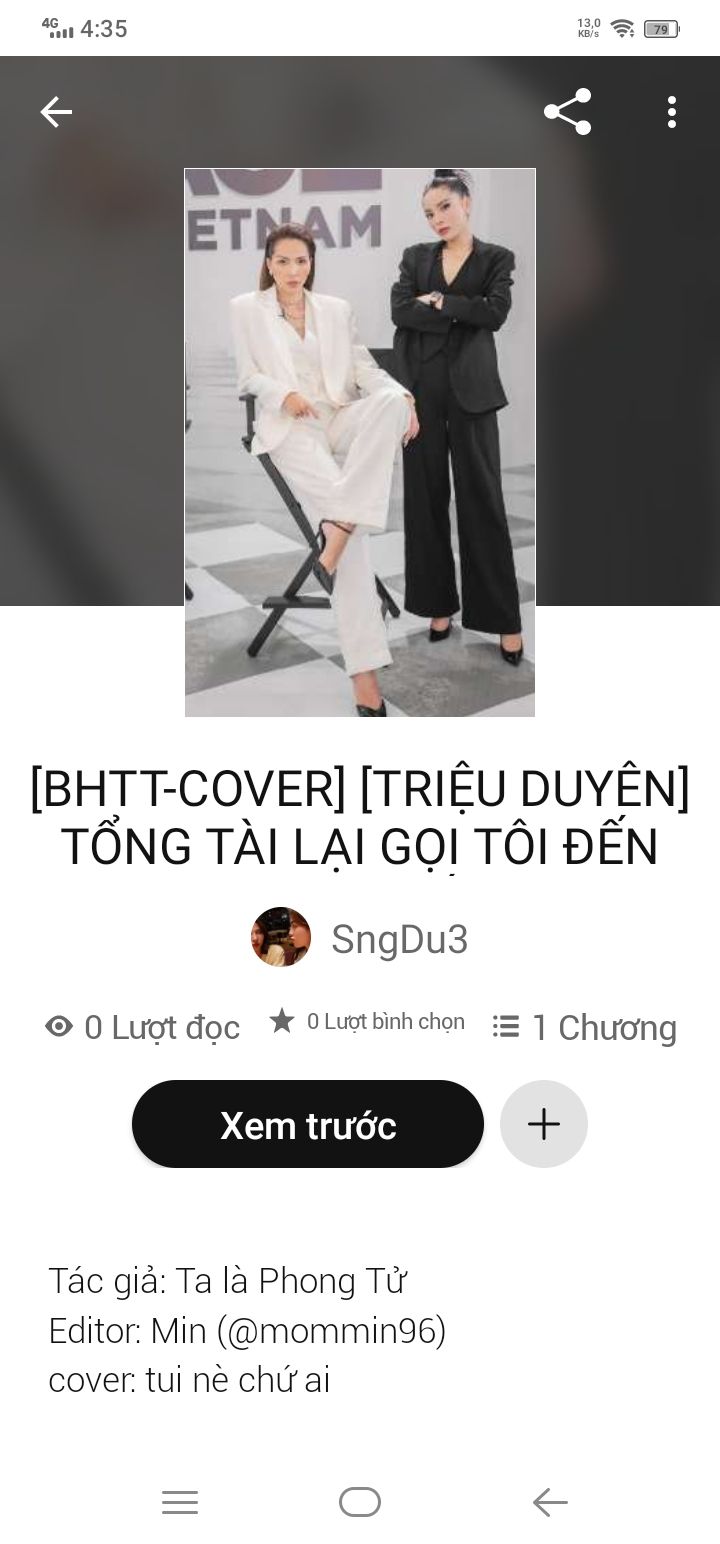Go back using the top arrow
The height and width of the screenshot is (1544, 720).
coord(56,112)
